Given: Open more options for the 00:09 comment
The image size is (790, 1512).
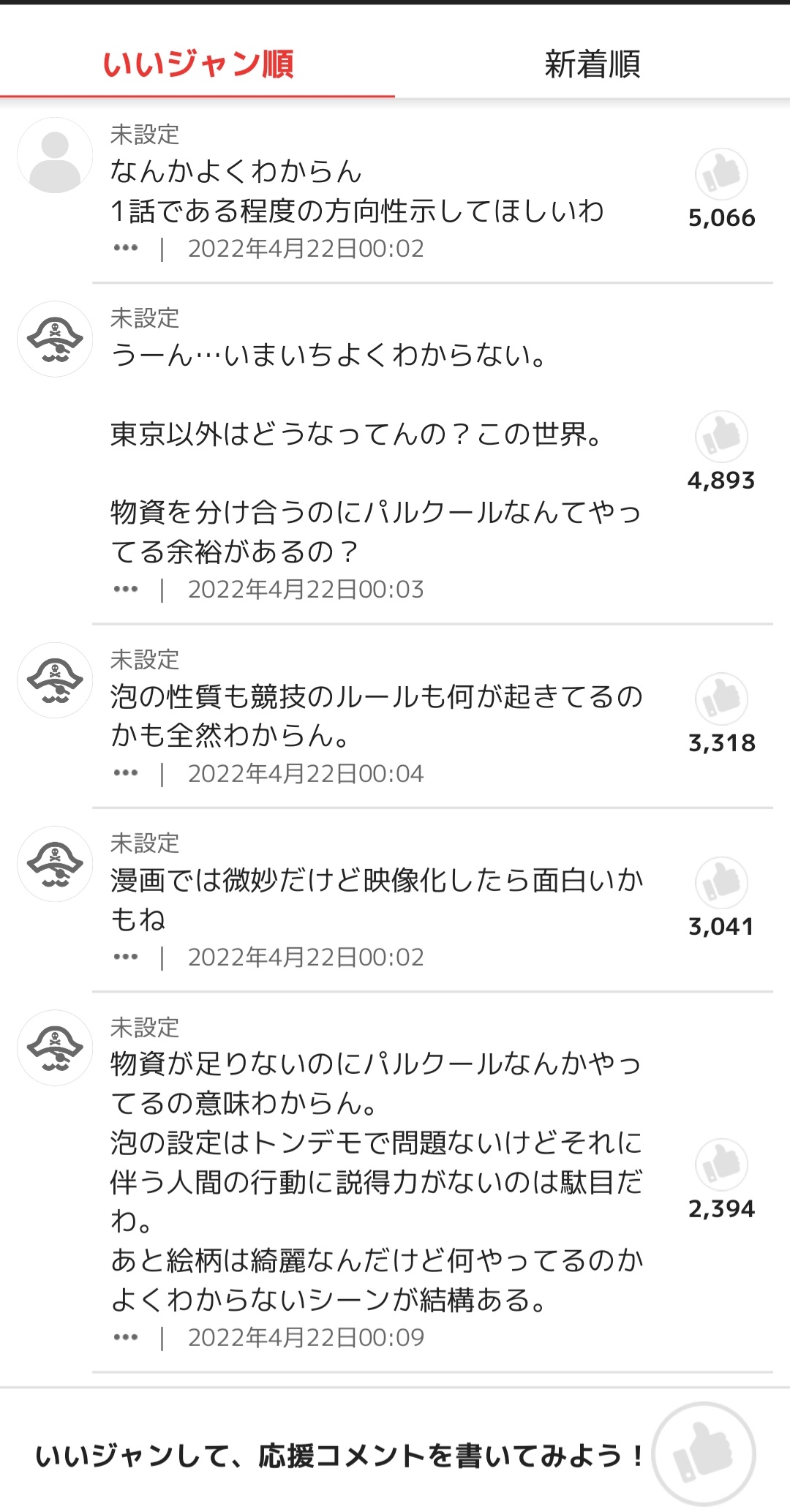Looking at the screenshot, I should coord(126,1337).
